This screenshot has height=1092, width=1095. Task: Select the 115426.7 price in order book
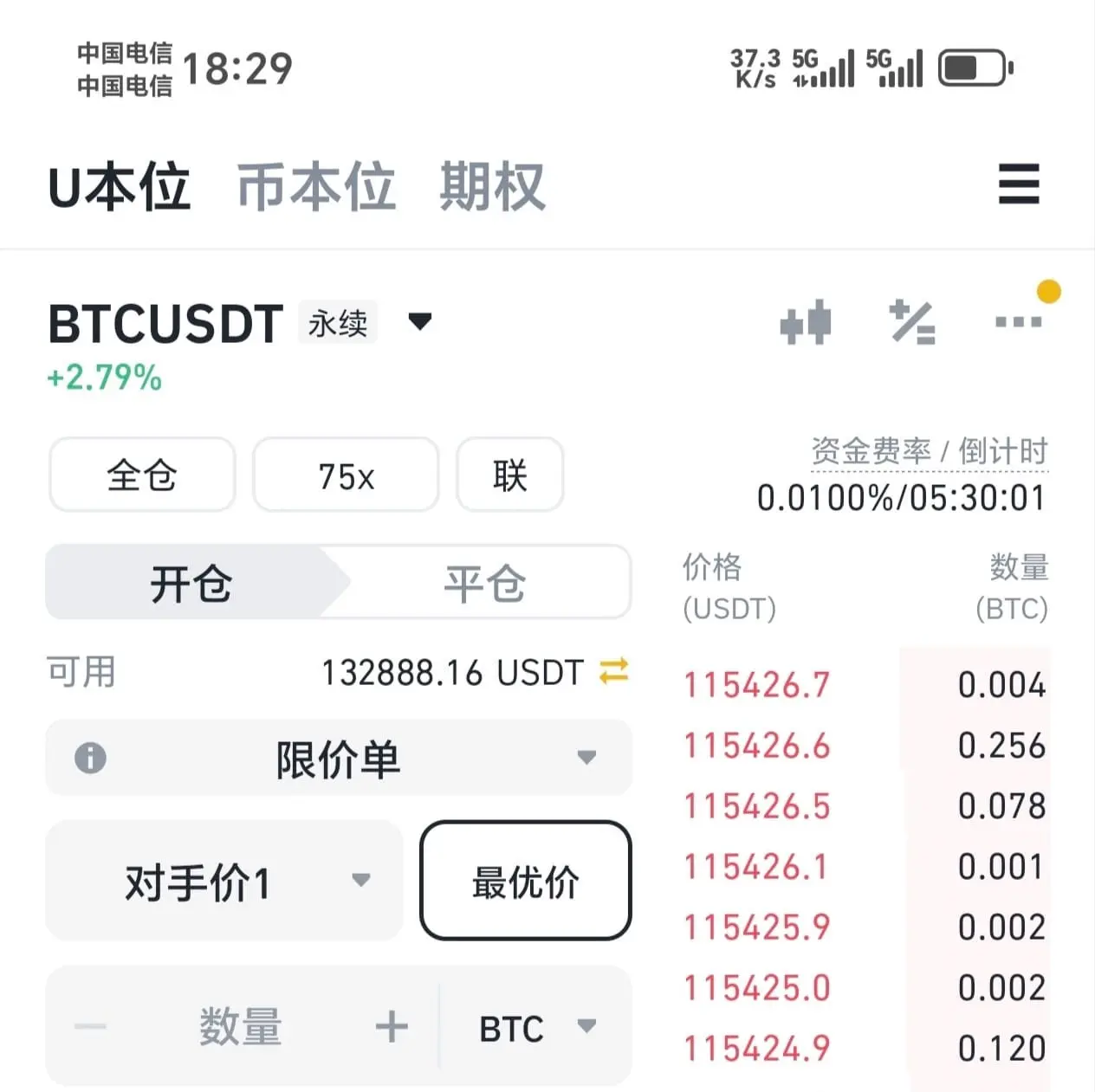pos(757,685)
